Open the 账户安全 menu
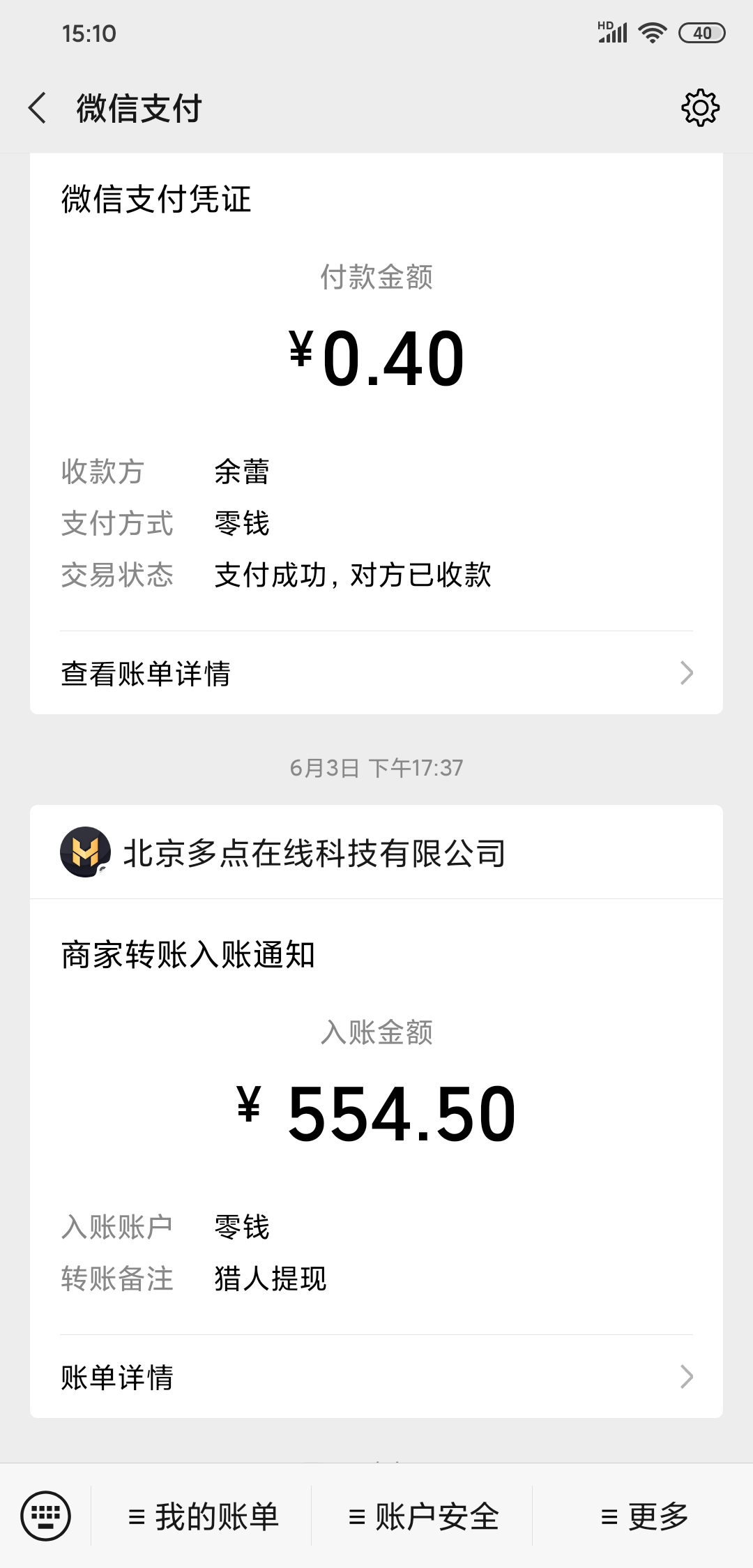 pyautogui.click(x=423, y=1516)
